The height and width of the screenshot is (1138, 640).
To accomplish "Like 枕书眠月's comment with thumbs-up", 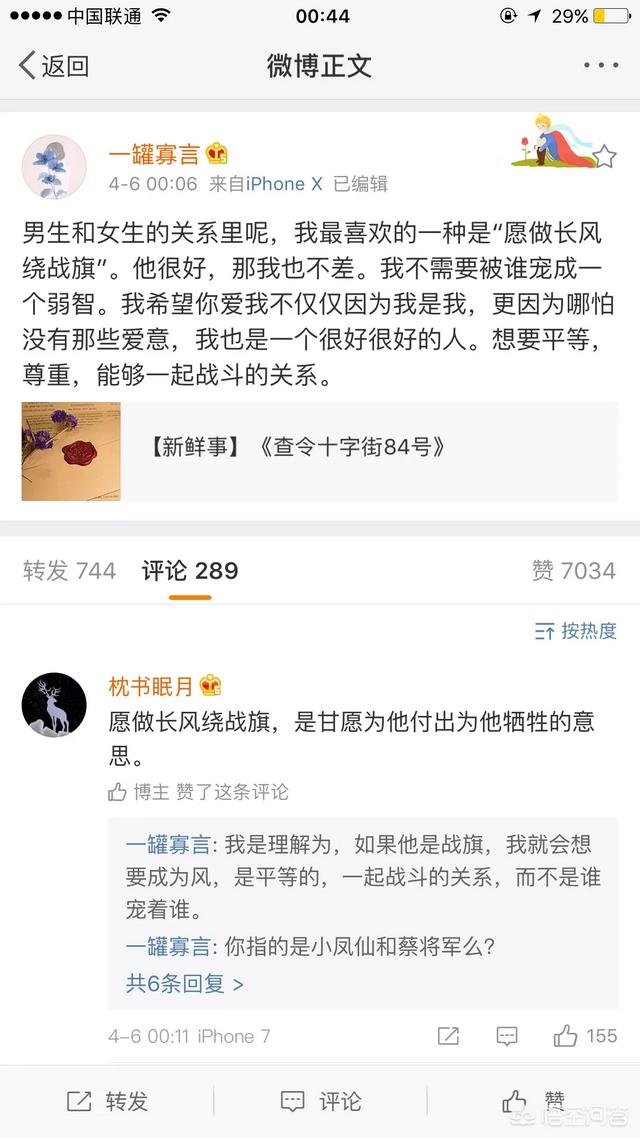I will [x=566, y=1036].
